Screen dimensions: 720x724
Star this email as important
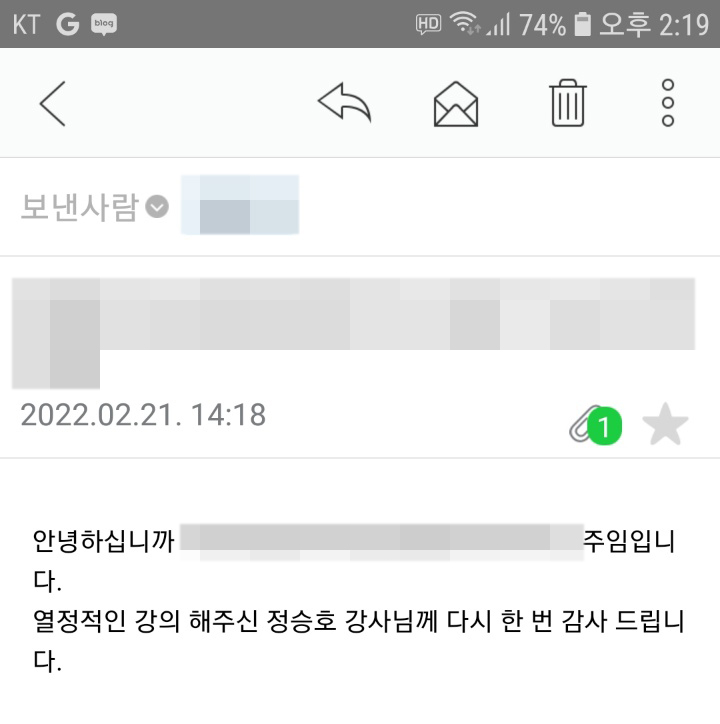665,427
